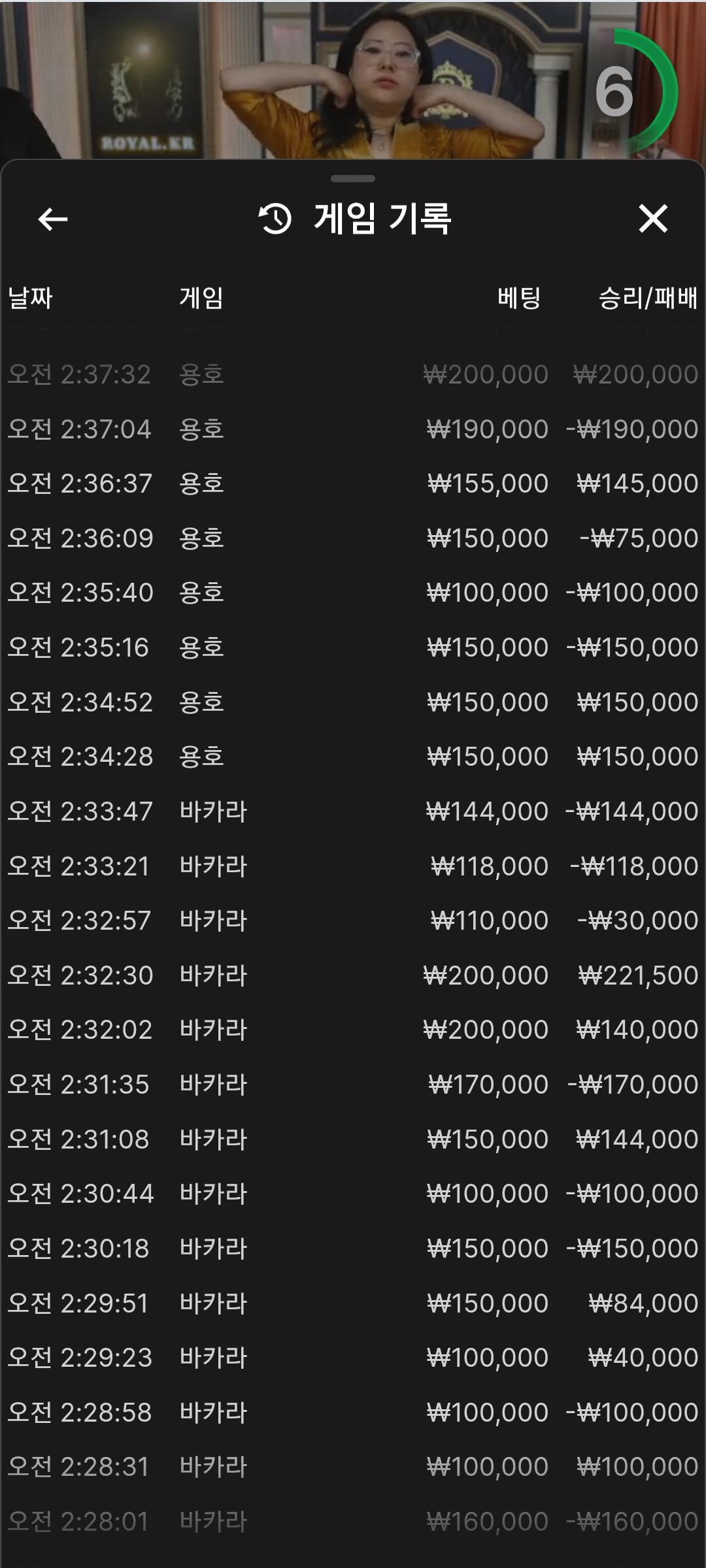Select the 오전 2:31:35 바카라 entry

click(353, 1085)
